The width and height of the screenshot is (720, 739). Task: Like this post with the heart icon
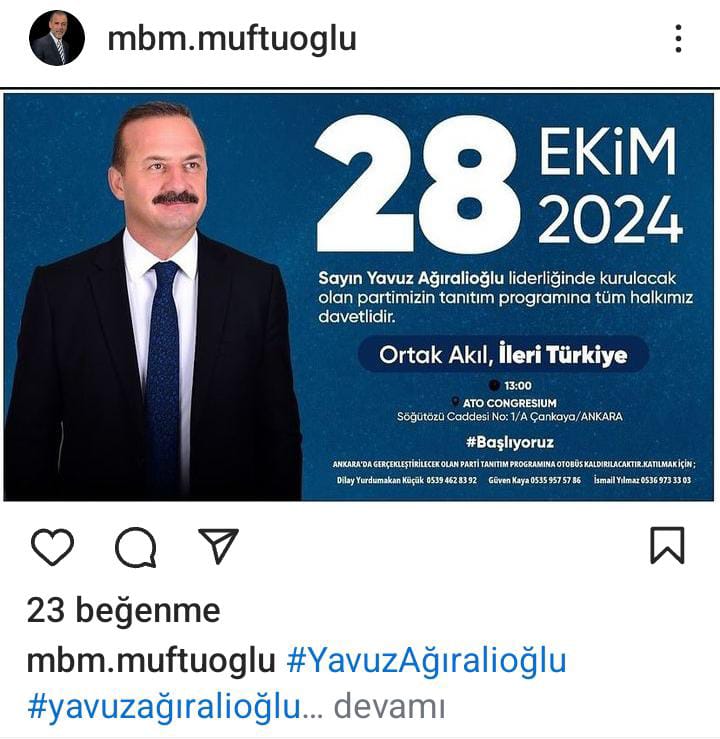pos(52,547)
